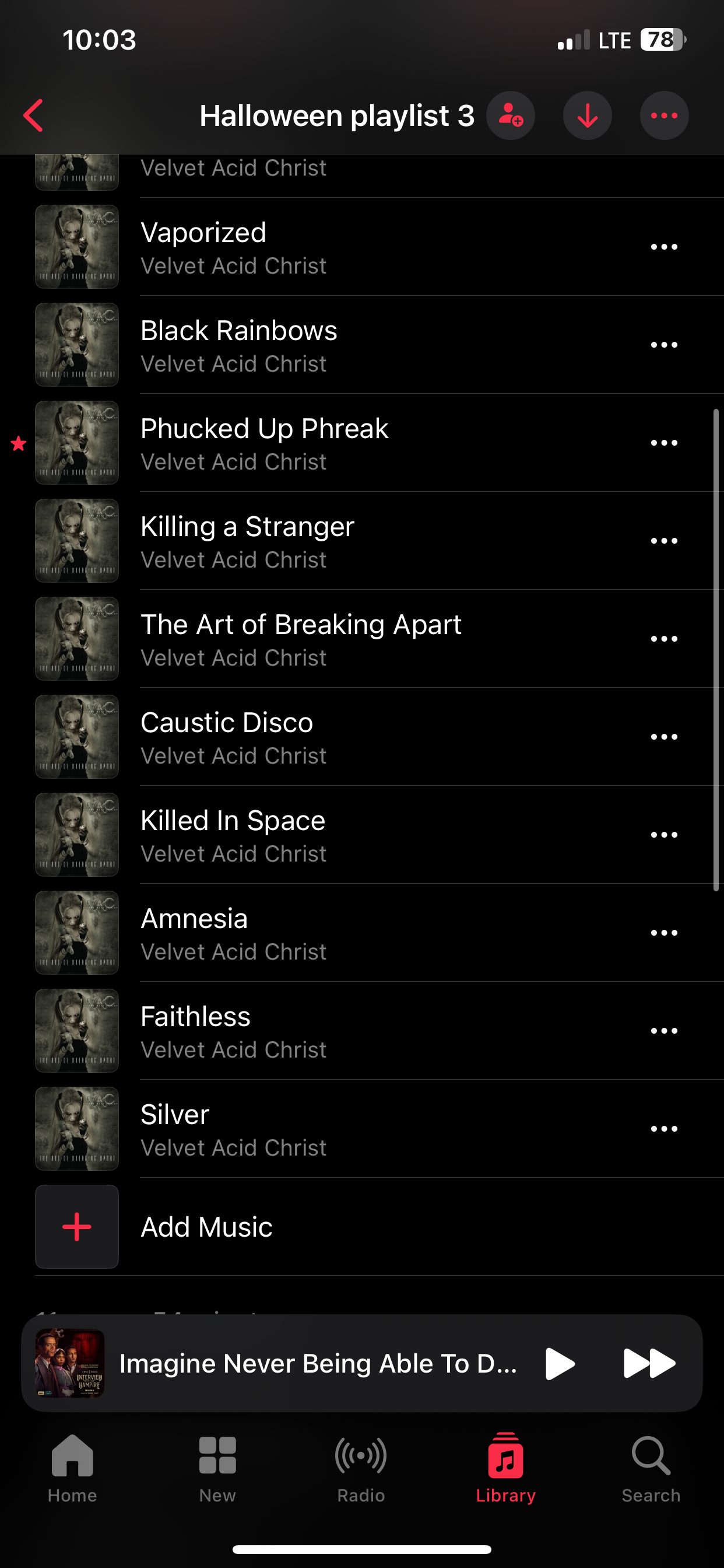Switch to the Home tab
The height and width of the screenshot is (1568, 724).
(x=72, y=1467)
